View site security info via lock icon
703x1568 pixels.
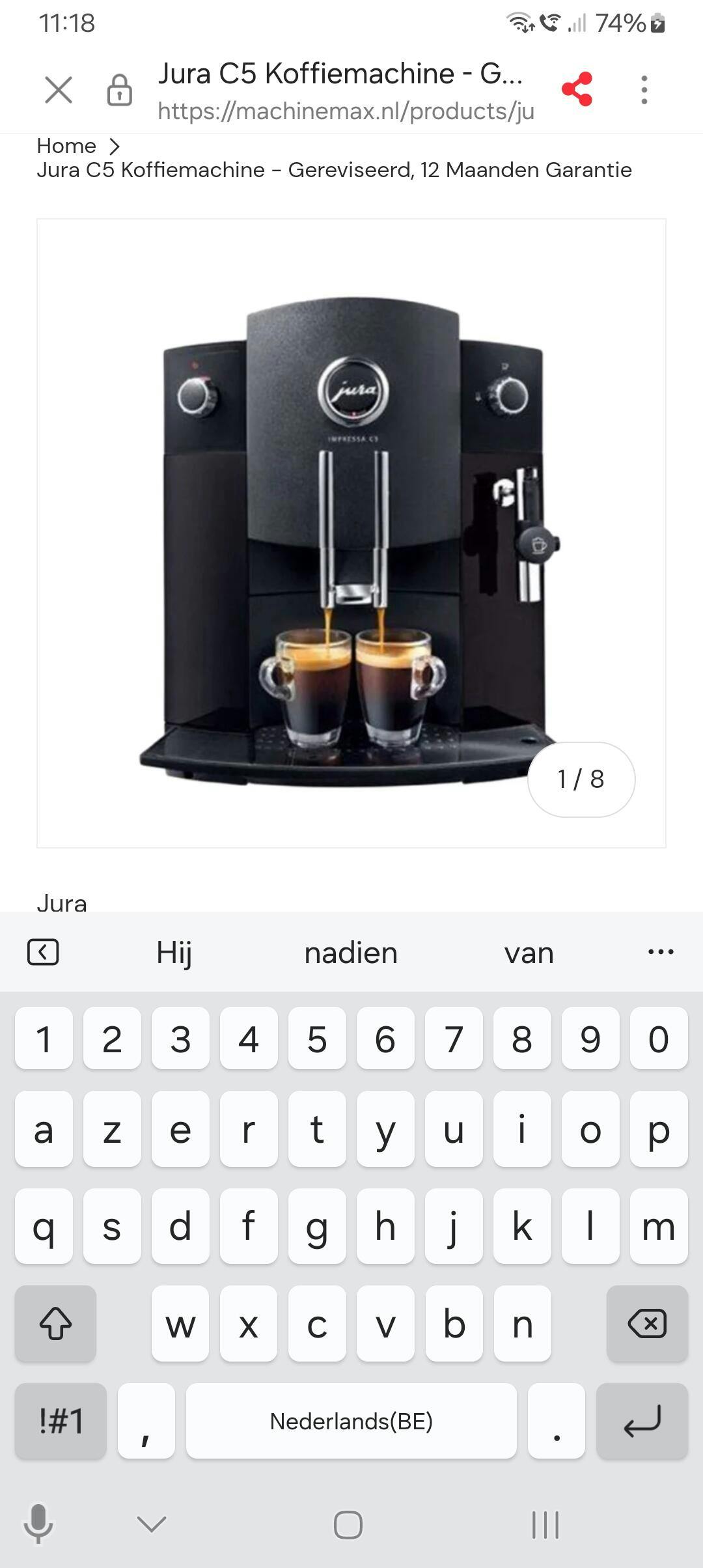119,90
